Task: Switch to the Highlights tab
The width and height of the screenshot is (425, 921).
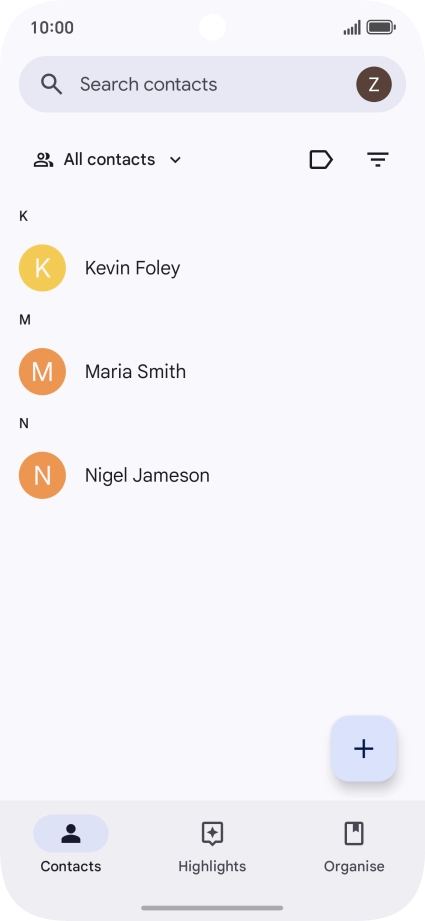Action: pos(212,846)
